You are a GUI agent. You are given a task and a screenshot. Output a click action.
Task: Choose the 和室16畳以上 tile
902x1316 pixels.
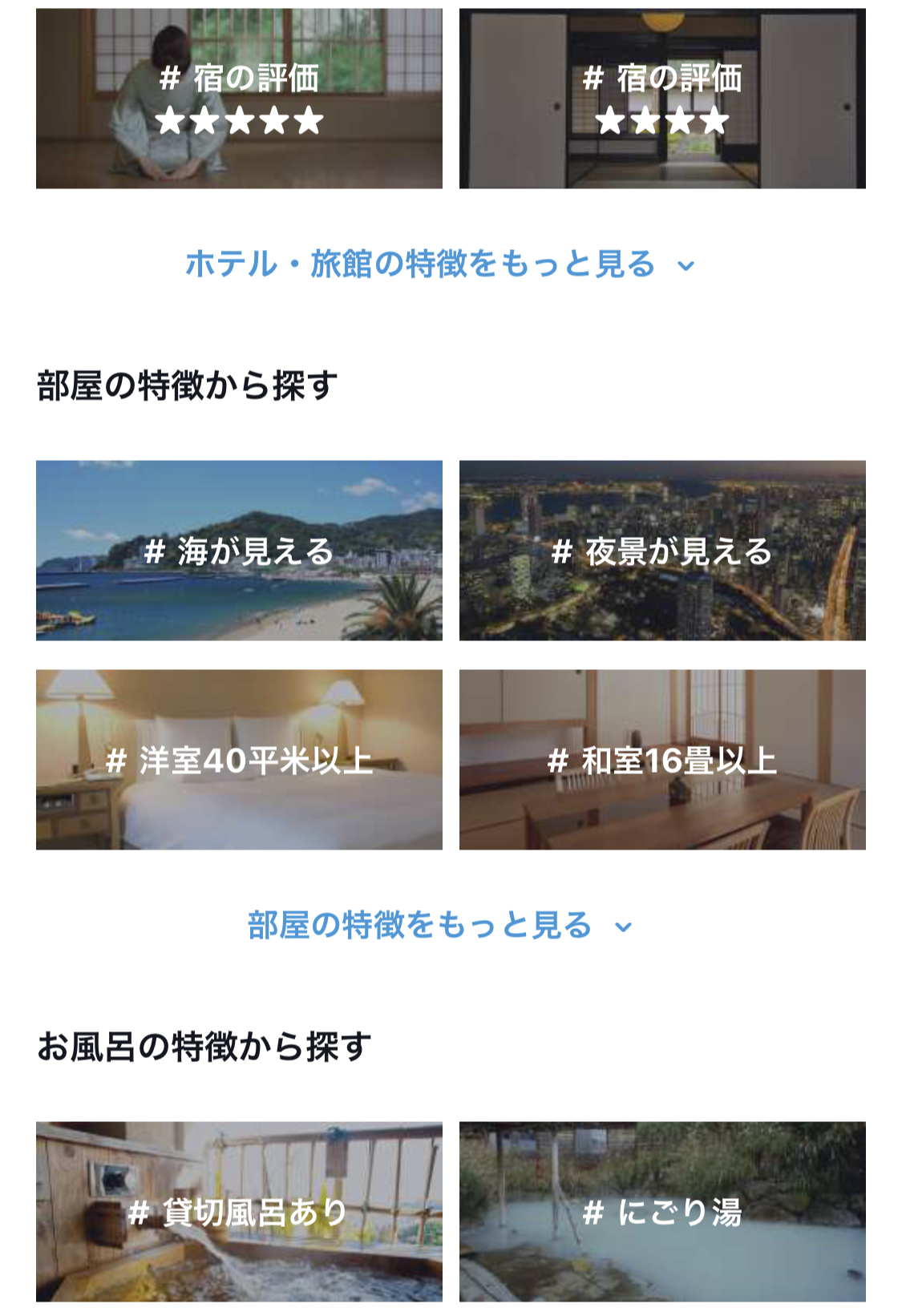click(x=662, y=760)
